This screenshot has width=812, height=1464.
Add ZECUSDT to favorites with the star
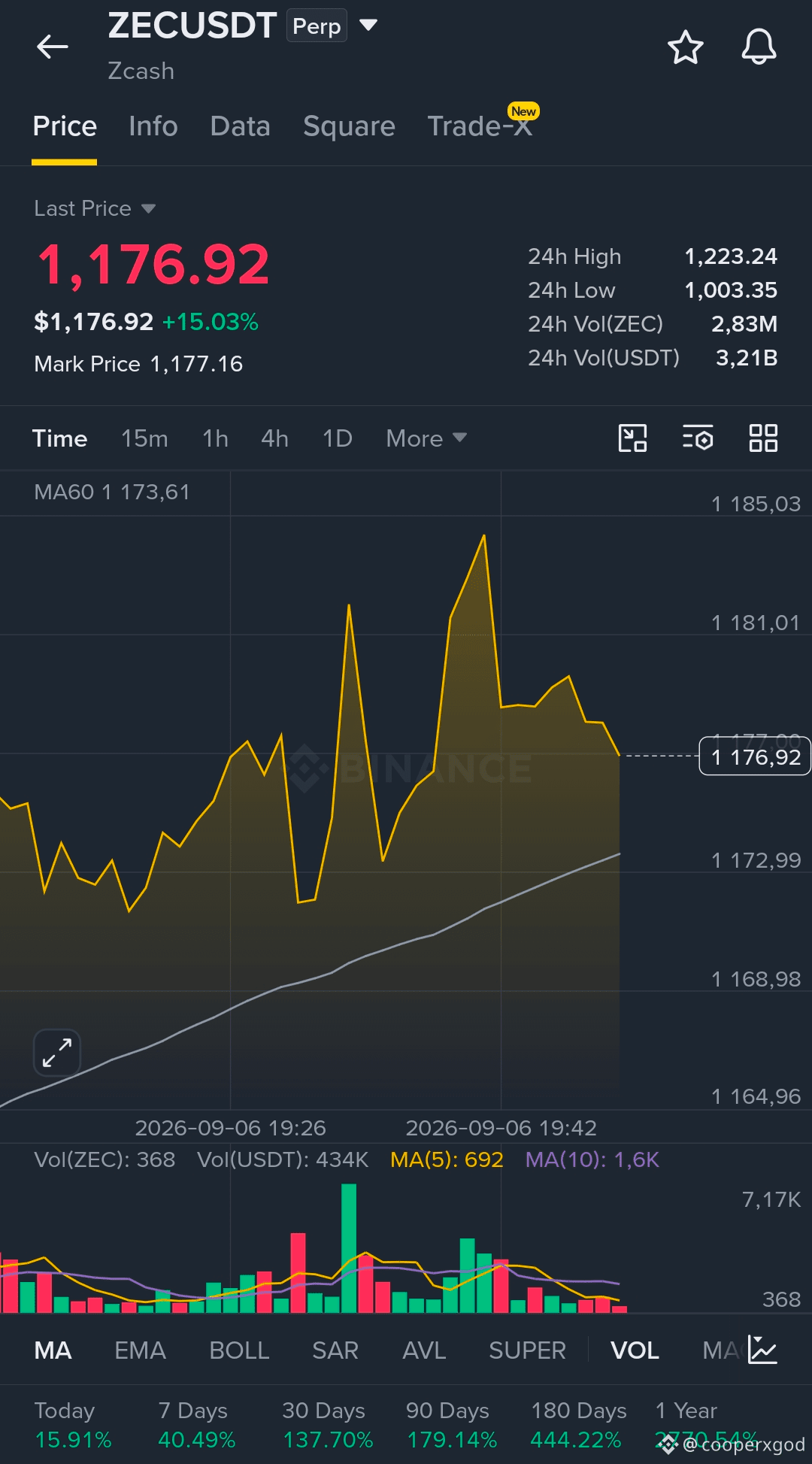point(686,47)
